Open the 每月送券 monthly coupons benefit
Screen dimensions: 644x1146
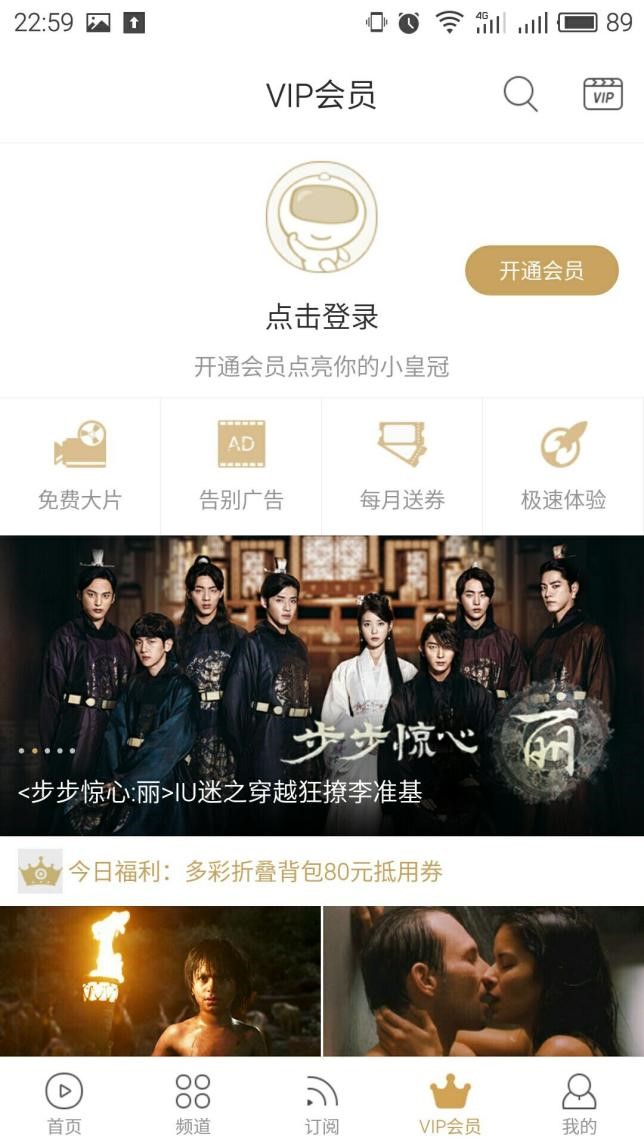402,466
